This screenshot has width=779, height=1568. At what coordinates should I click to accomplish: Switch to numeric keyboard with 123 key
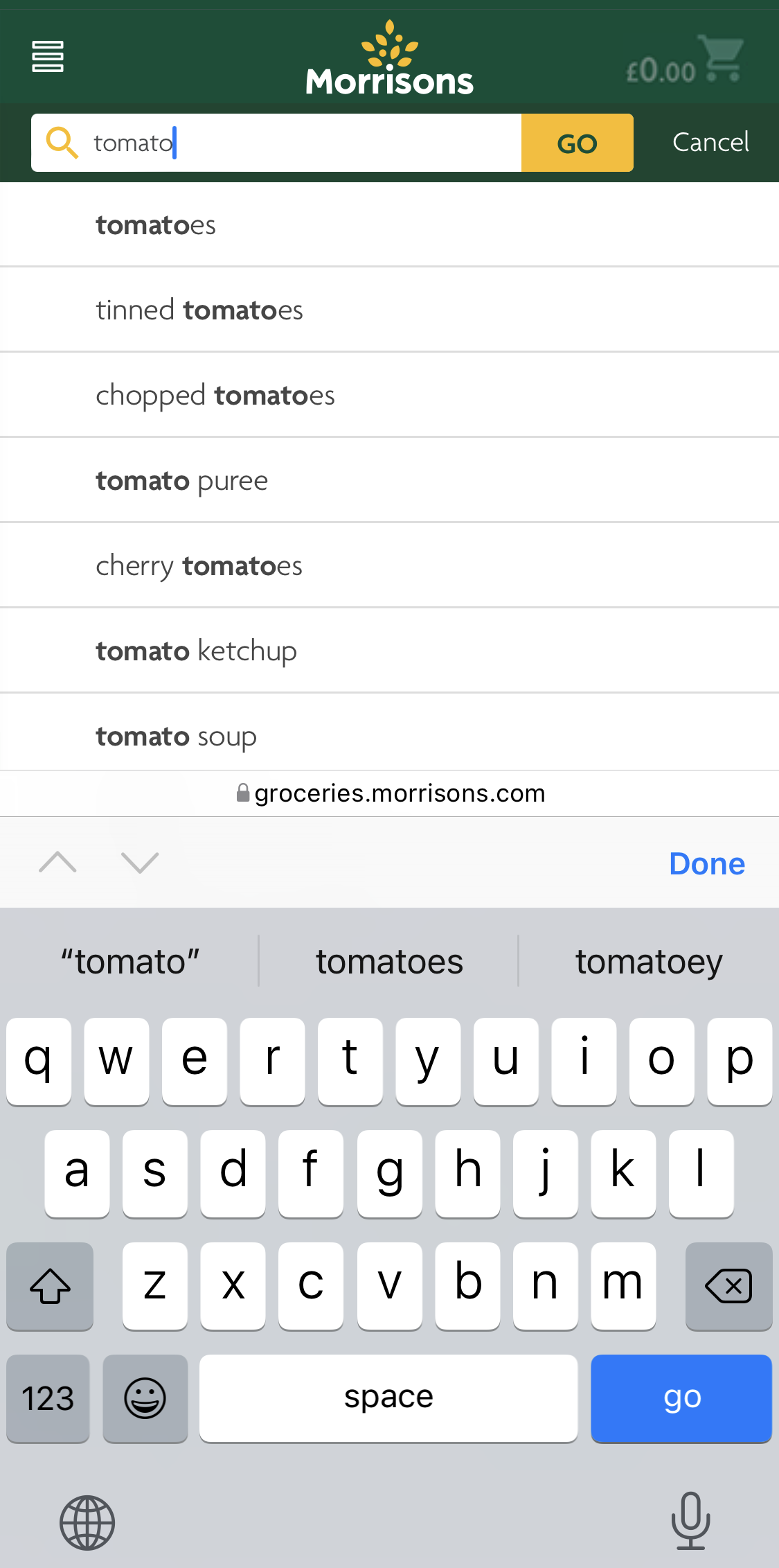point(47,1398)
